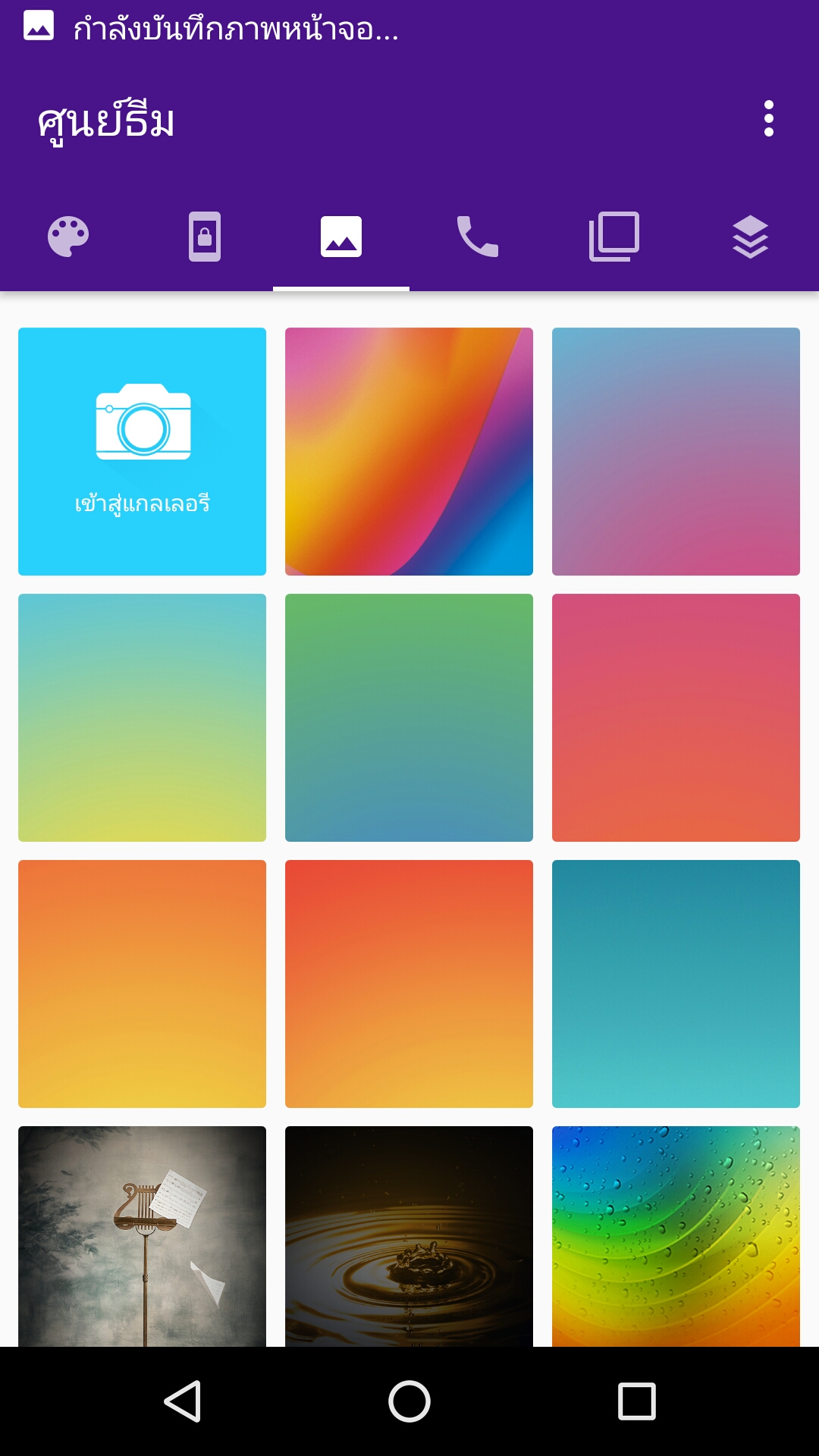Choose the colorful swirl wallpaper

click(x=409, y=451)
